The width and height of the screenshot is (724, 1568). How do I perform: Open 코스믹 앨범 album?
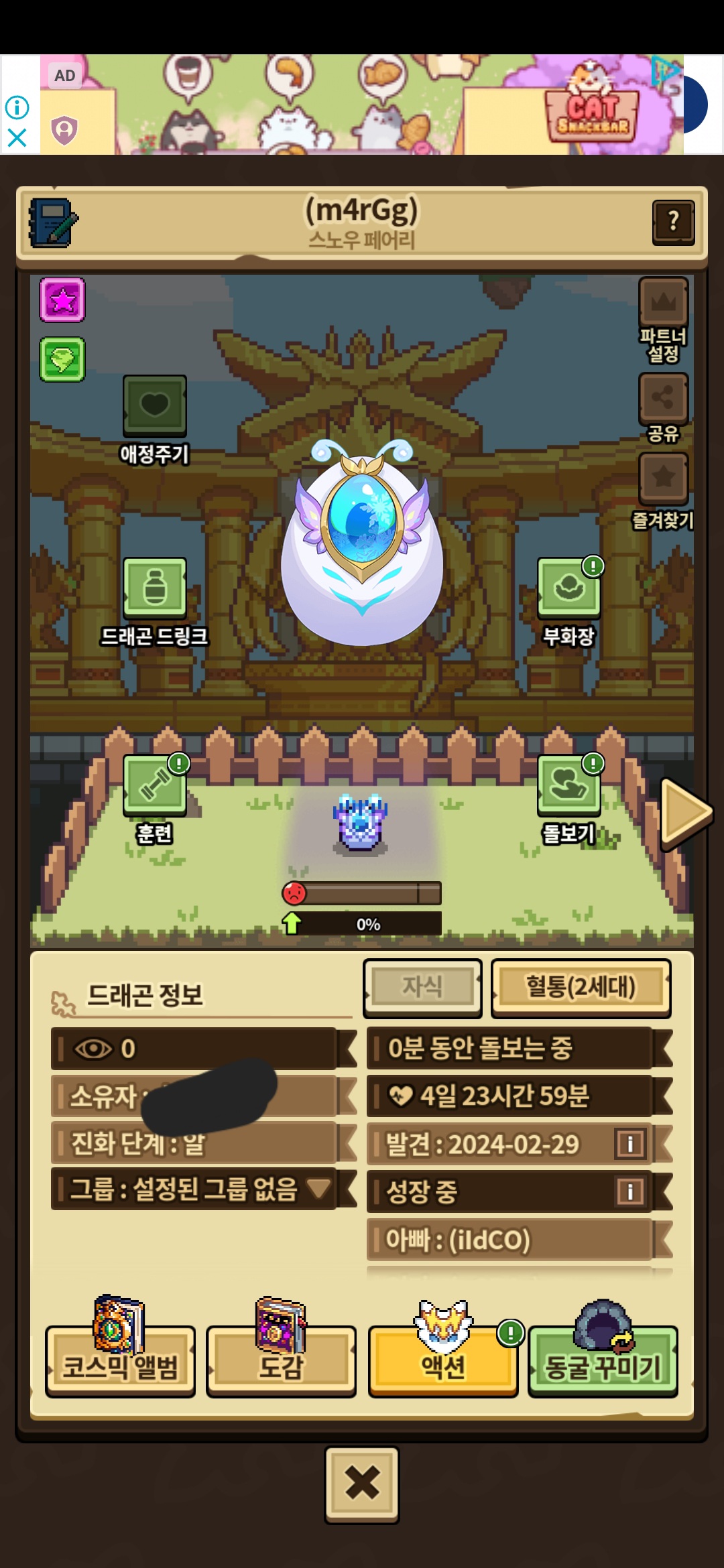121,1360
